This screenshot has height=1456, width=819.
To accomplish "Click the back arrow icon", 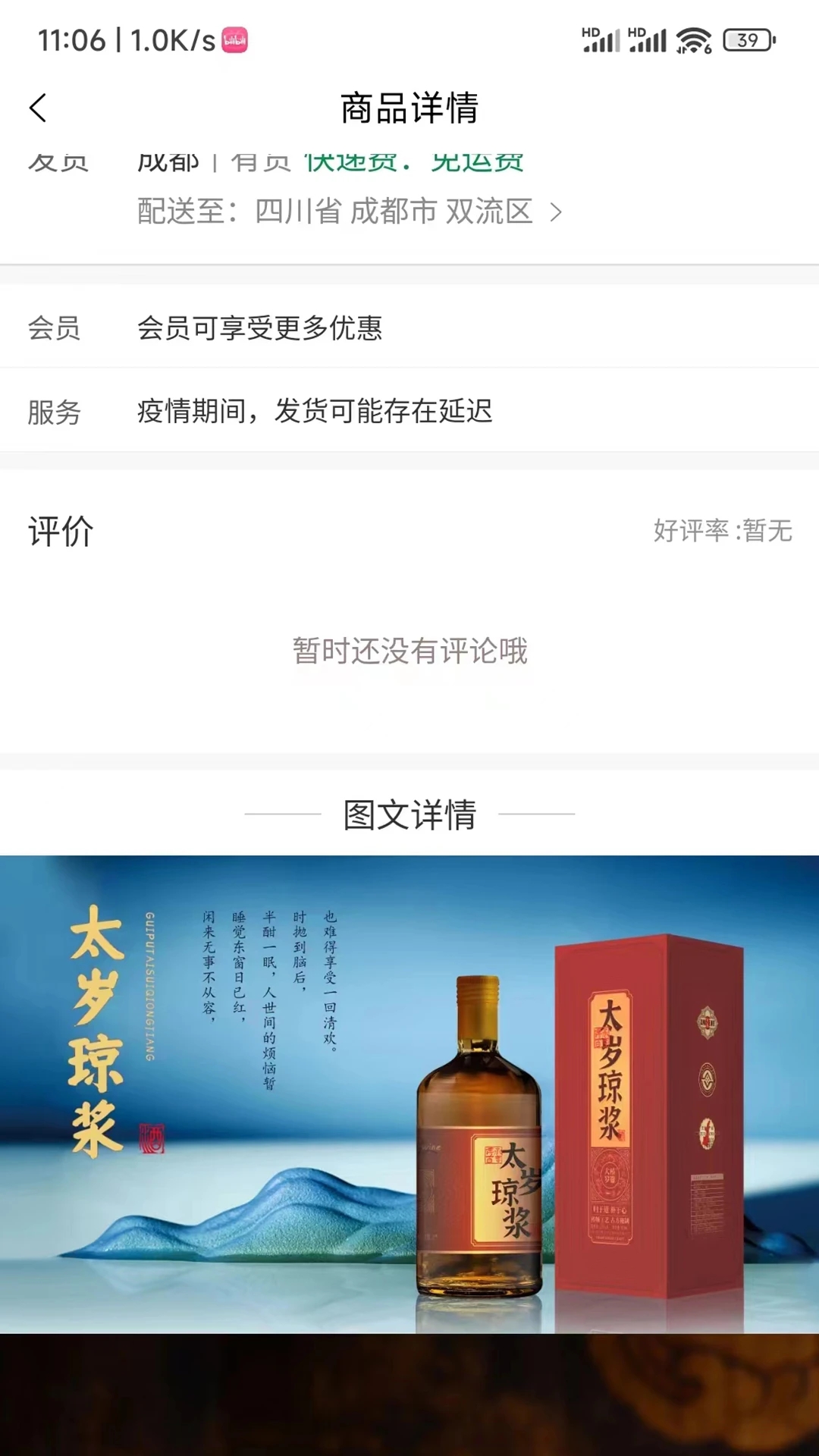I will coord(38,108).
